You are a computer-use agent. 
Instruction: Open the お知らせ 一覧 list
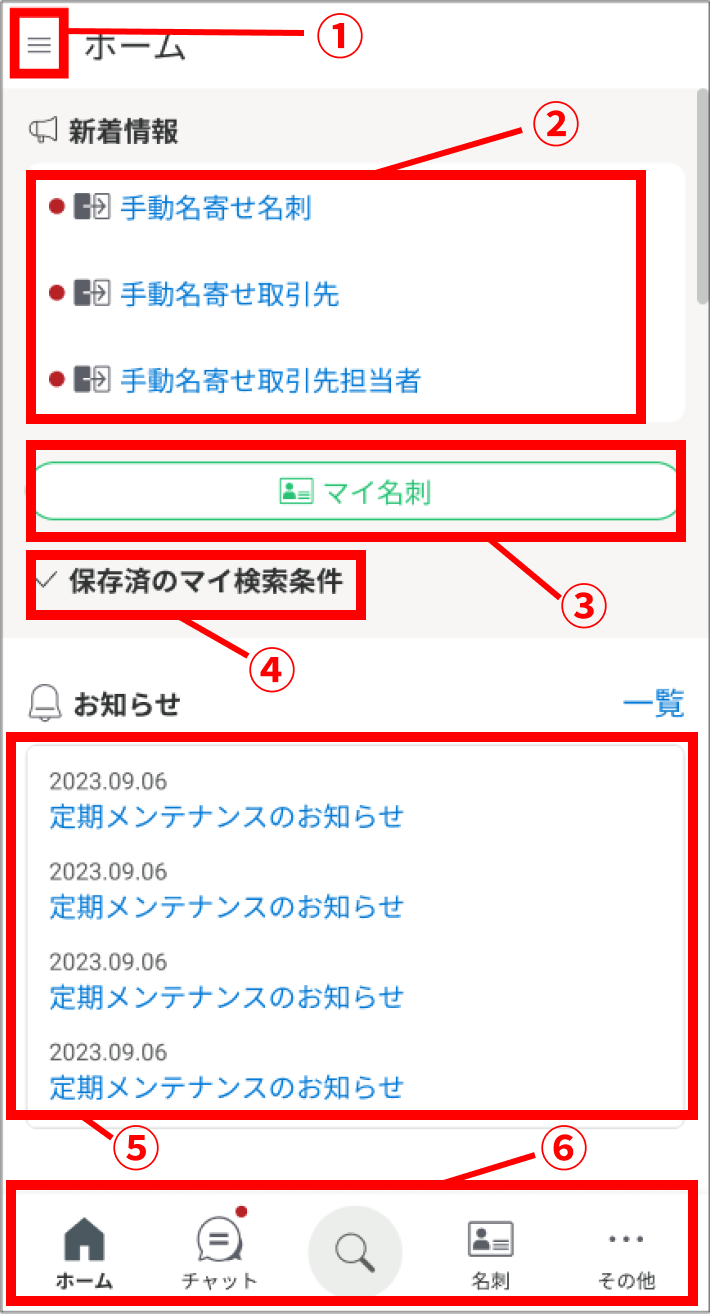pos(653,703)
